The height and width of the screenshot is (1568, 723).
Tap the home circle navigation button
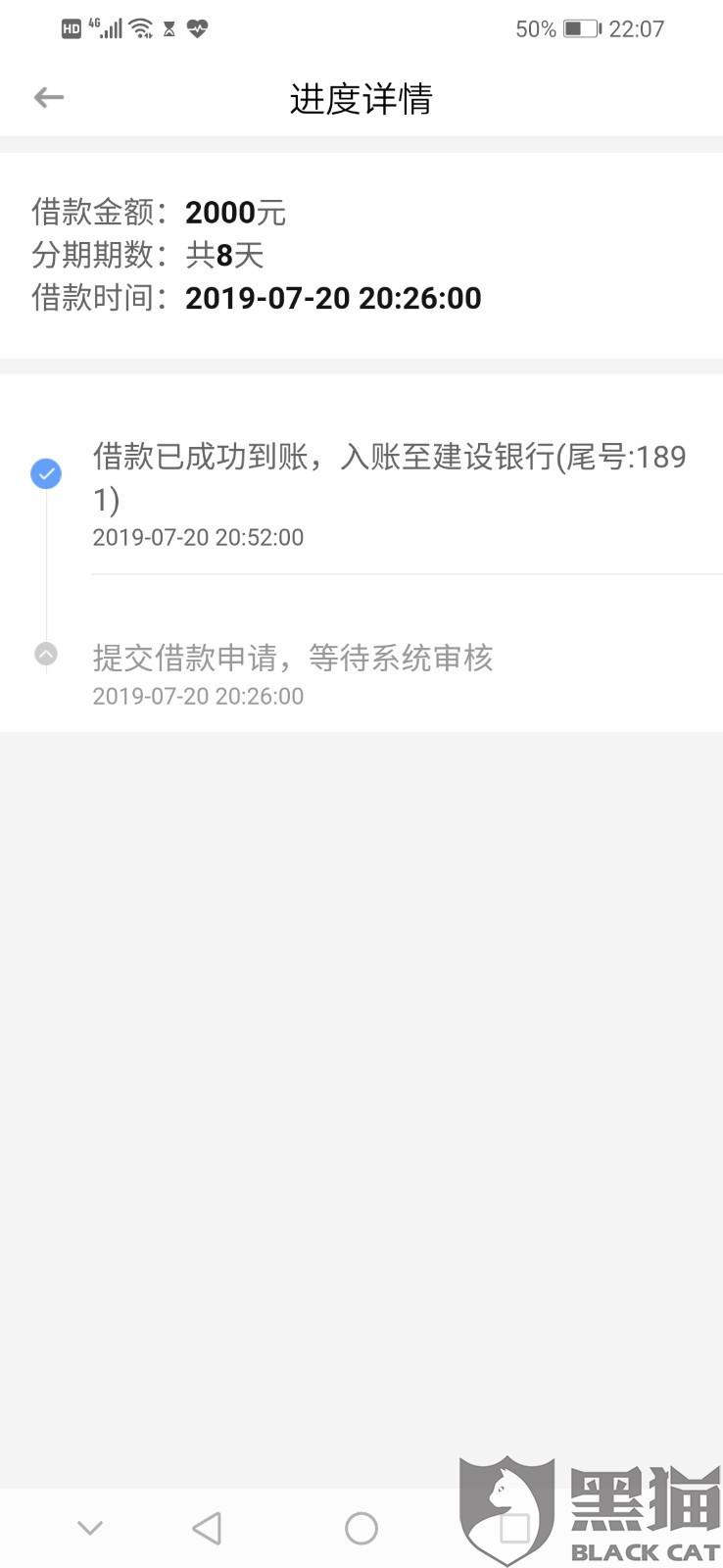point(361,1527)
